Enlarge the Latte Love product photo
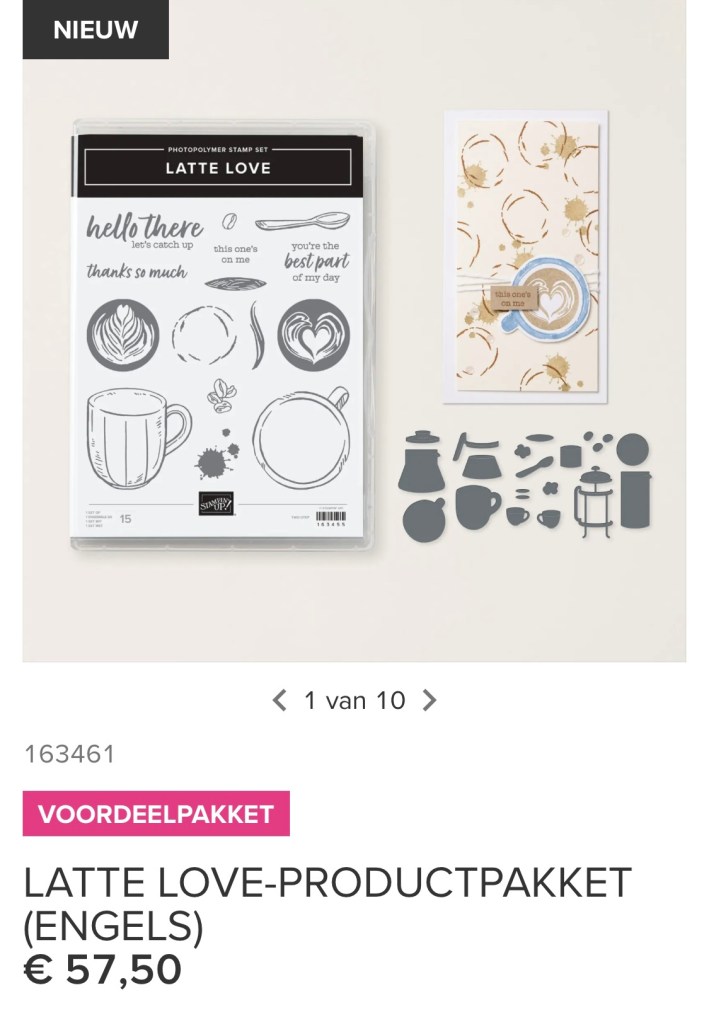 [354, 340]
